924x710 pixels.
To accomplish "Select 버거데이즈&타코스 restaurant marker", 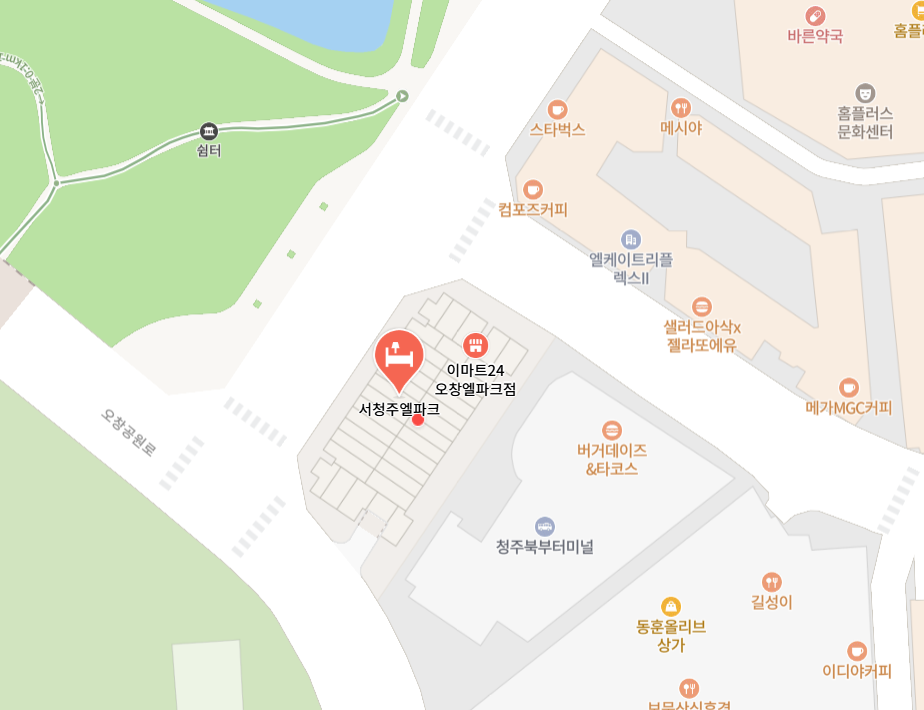I will [x=612, y=430].
